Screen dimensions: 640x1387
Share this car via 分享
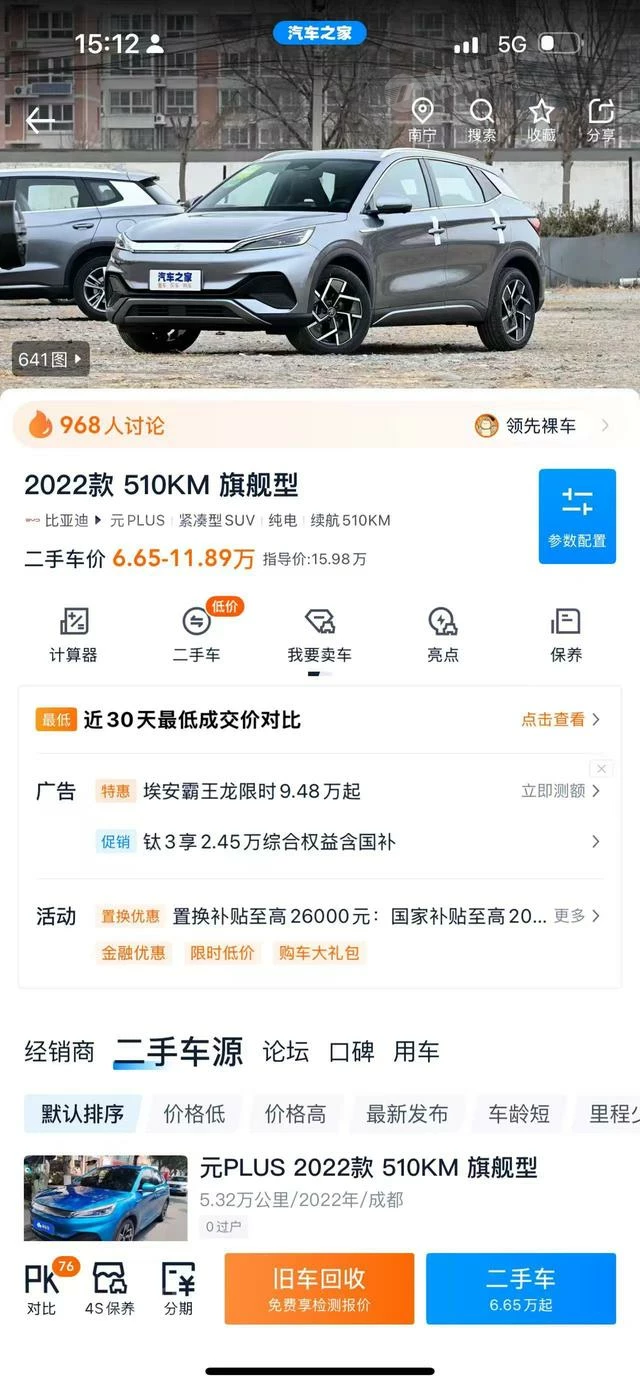point(601,121)
